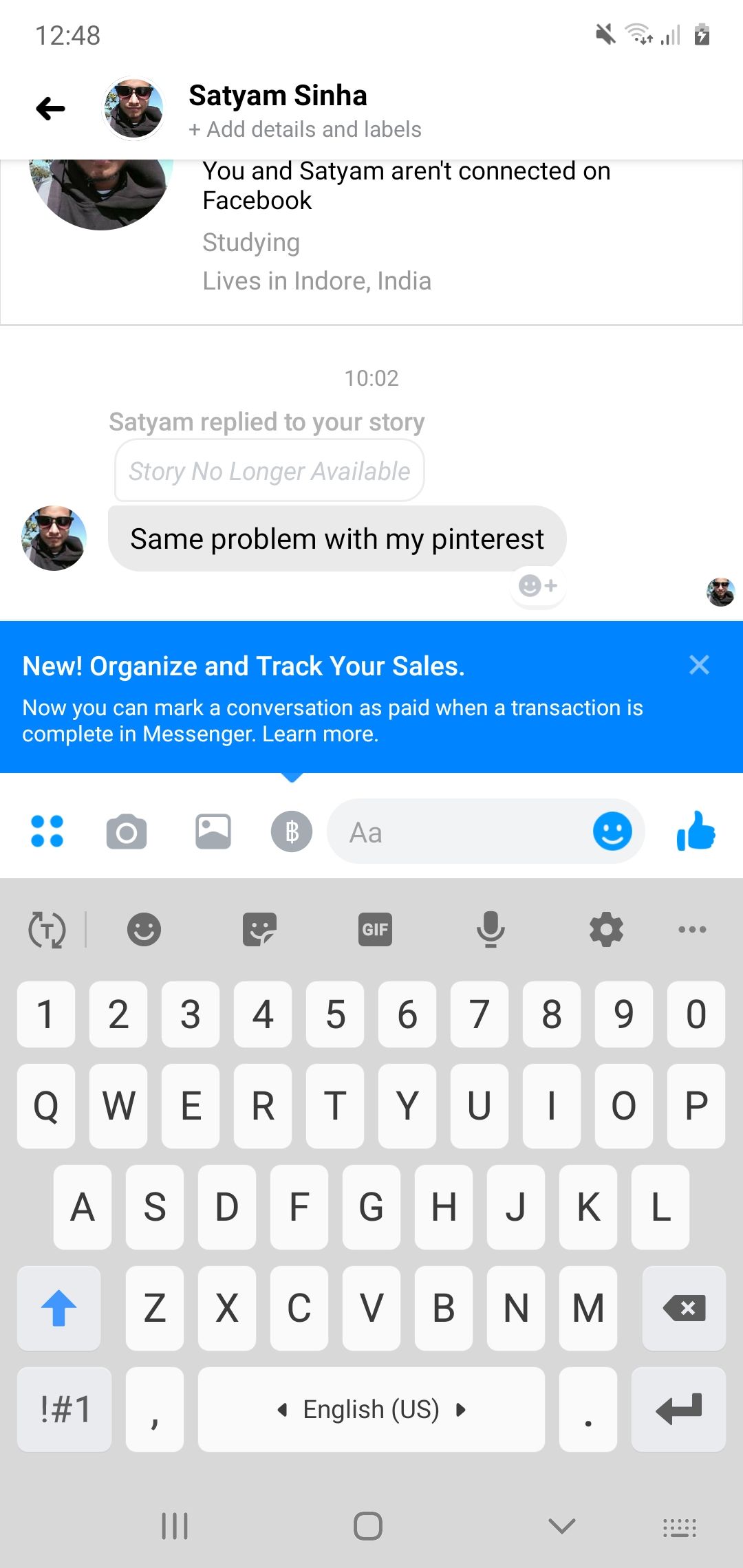Open emoji picker inside the message field

(612, 831)
